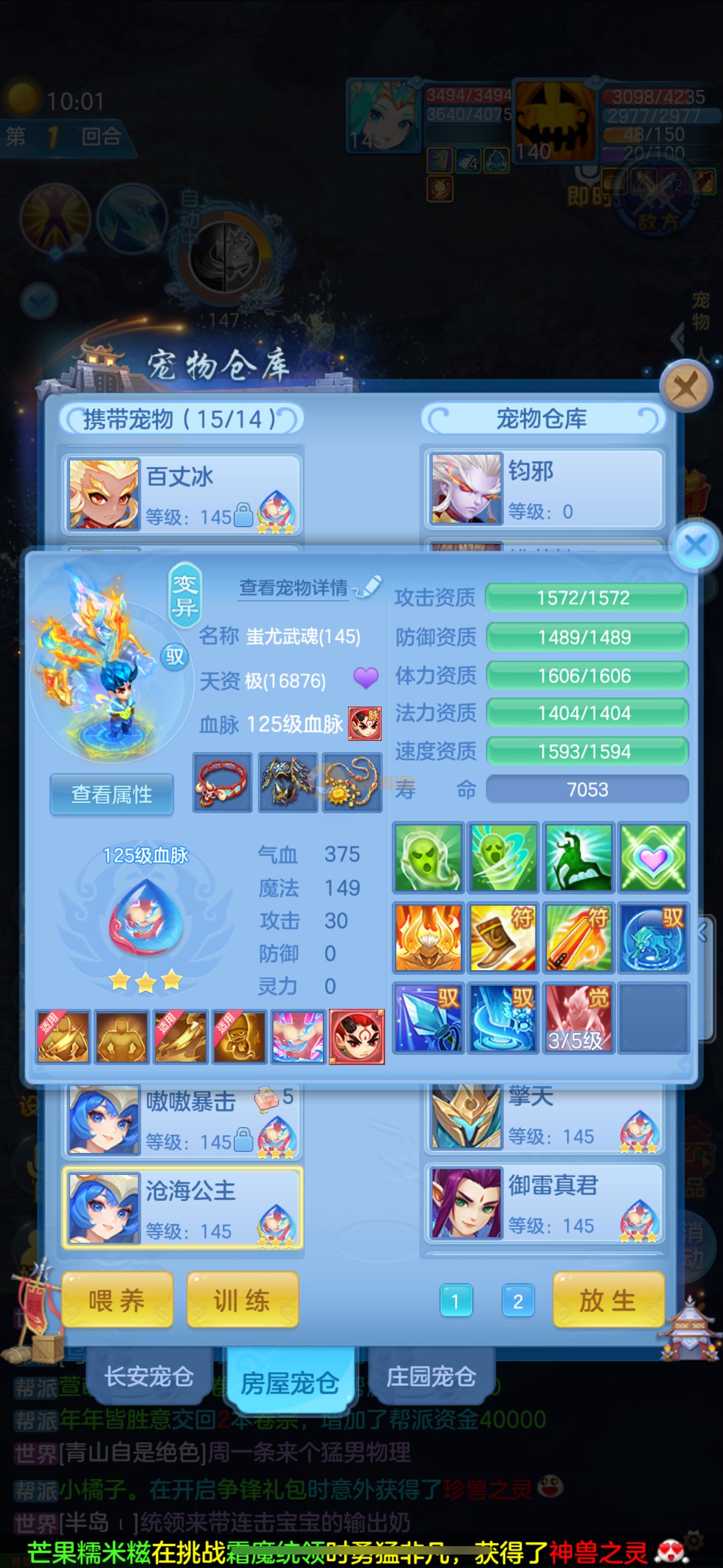Screen dimensions: 723x1568
Task: Tap the 查看属性 button
Action: click(112, 794)
